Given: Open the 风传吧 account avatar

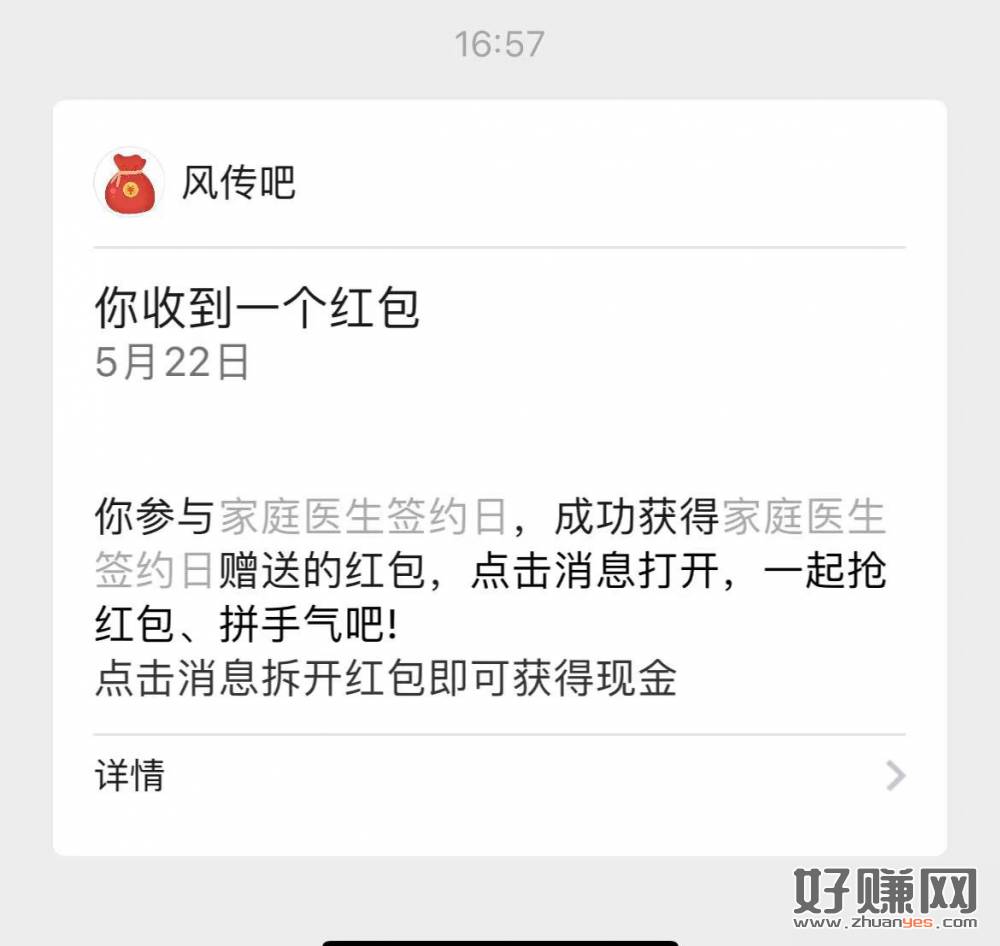Looking at the screenshot, I should [x=129, y=183].
